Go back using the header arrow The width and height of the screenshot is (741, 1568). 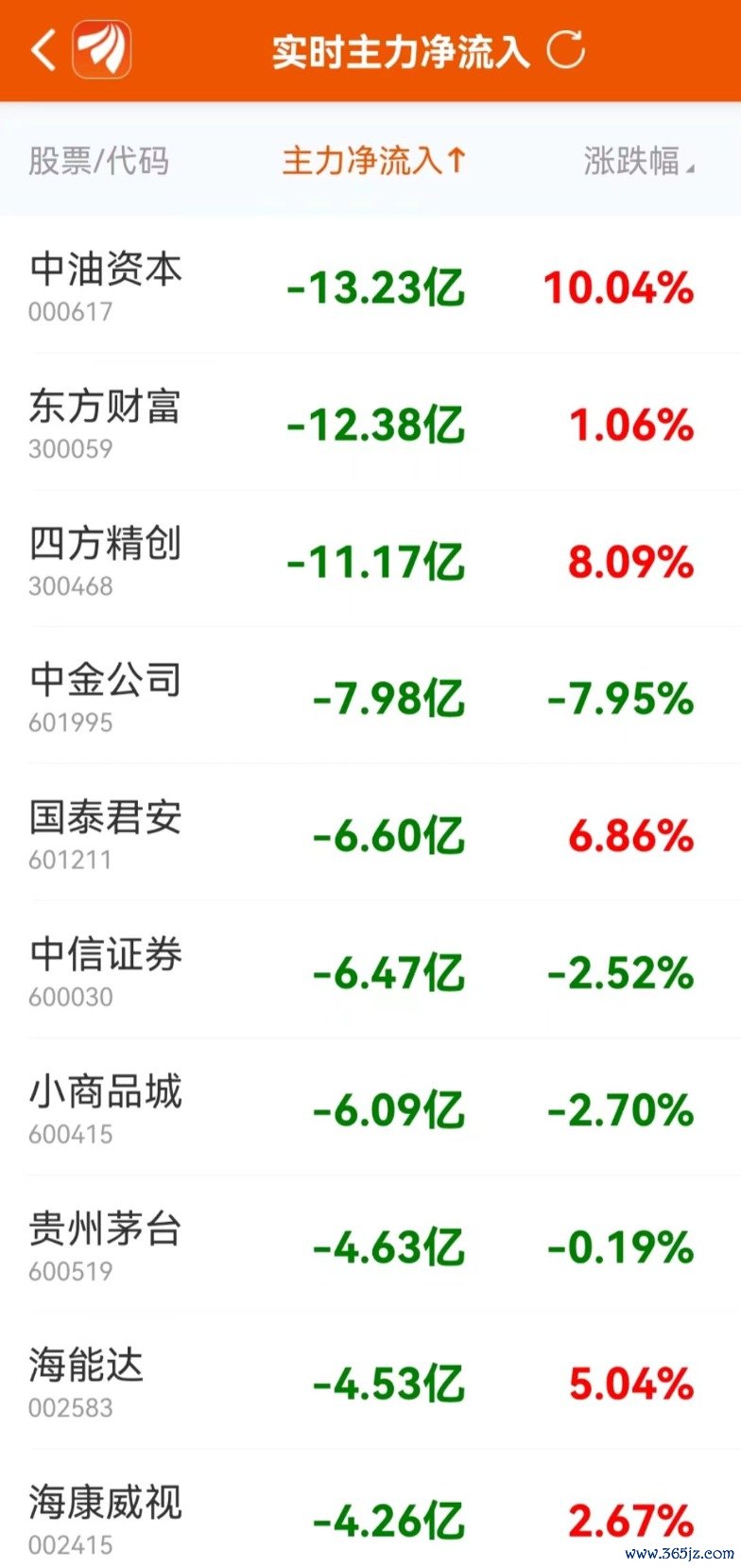[x=43, y=49]
